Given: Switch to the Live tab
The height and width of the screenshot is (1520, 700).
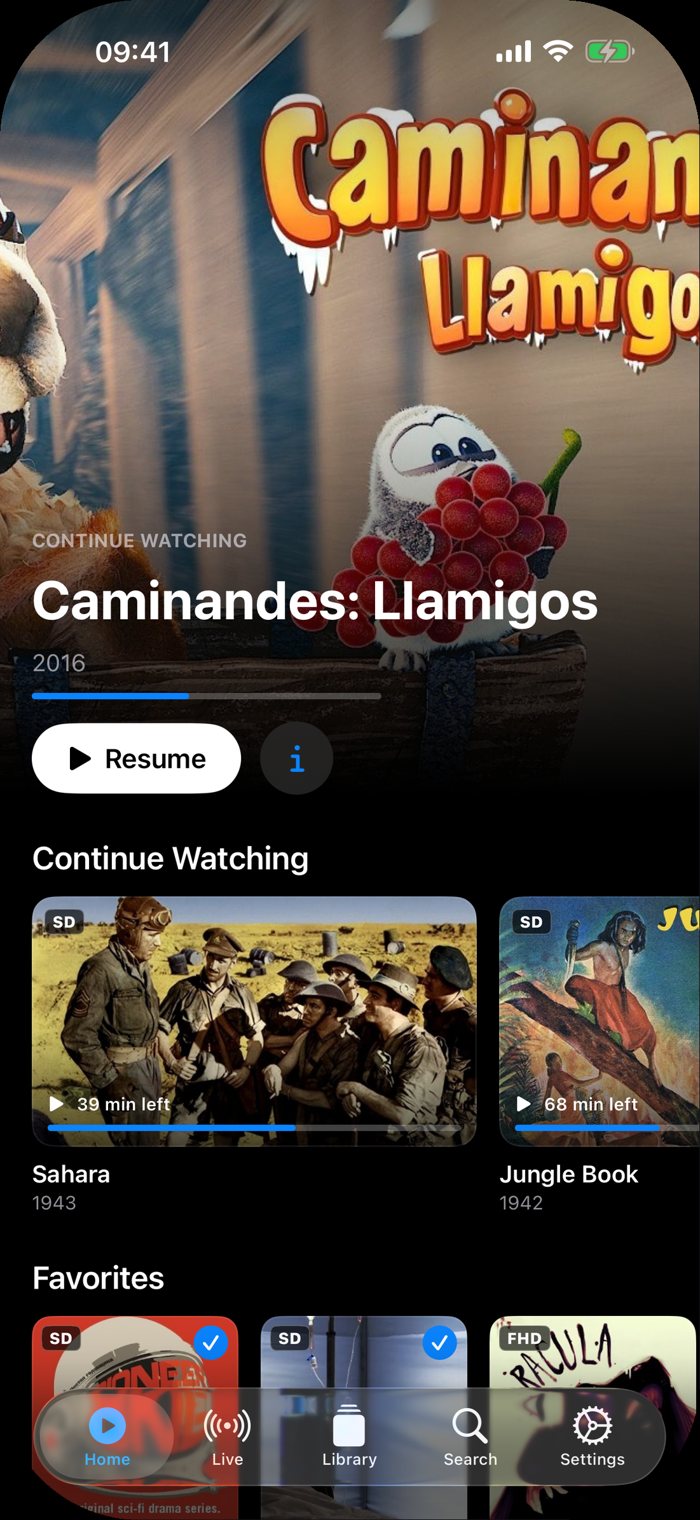Looking at the screenshot, I should [x=227, y=1437].
